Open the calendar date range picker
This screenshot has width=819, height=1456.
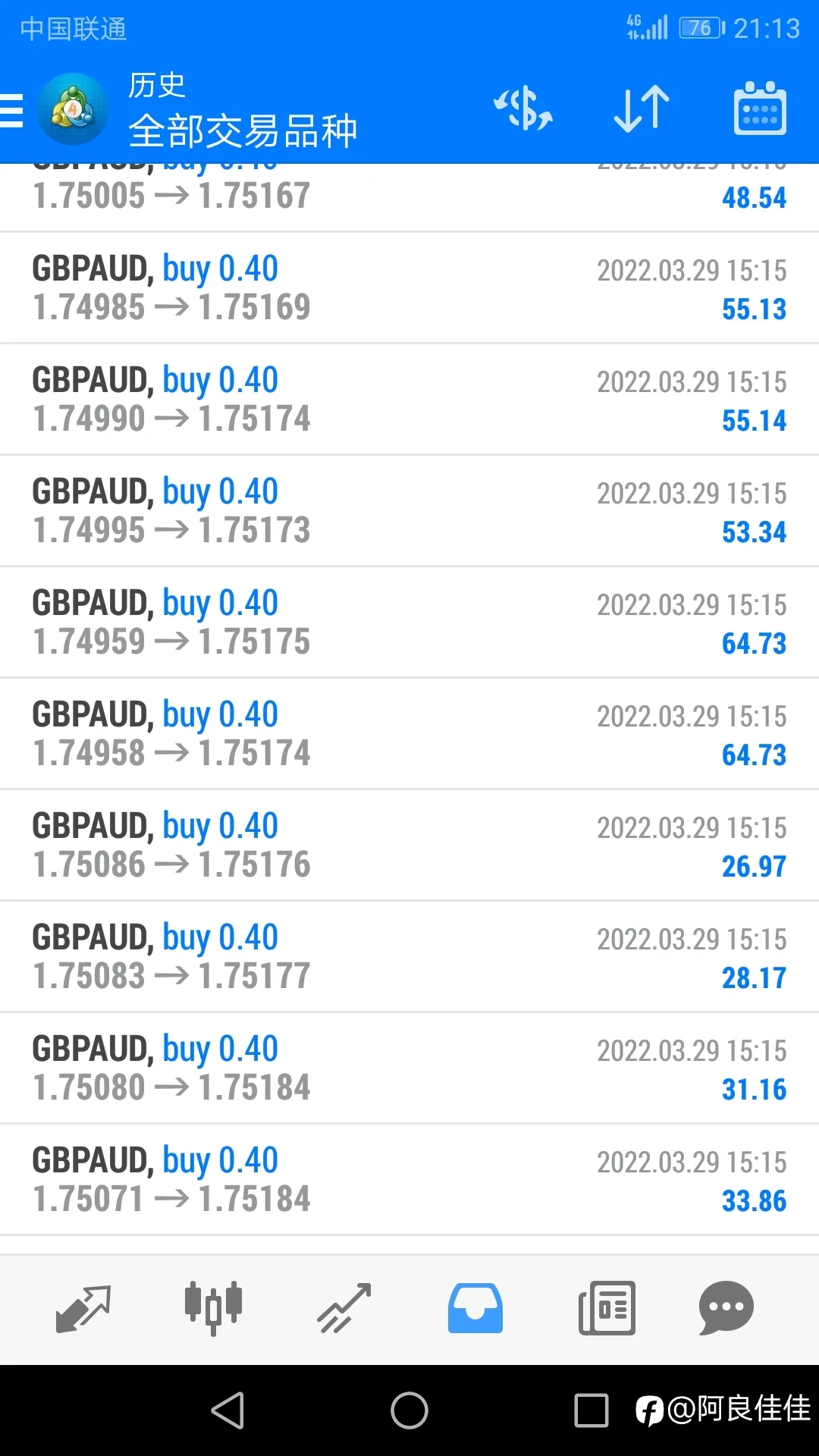(760, 108)
